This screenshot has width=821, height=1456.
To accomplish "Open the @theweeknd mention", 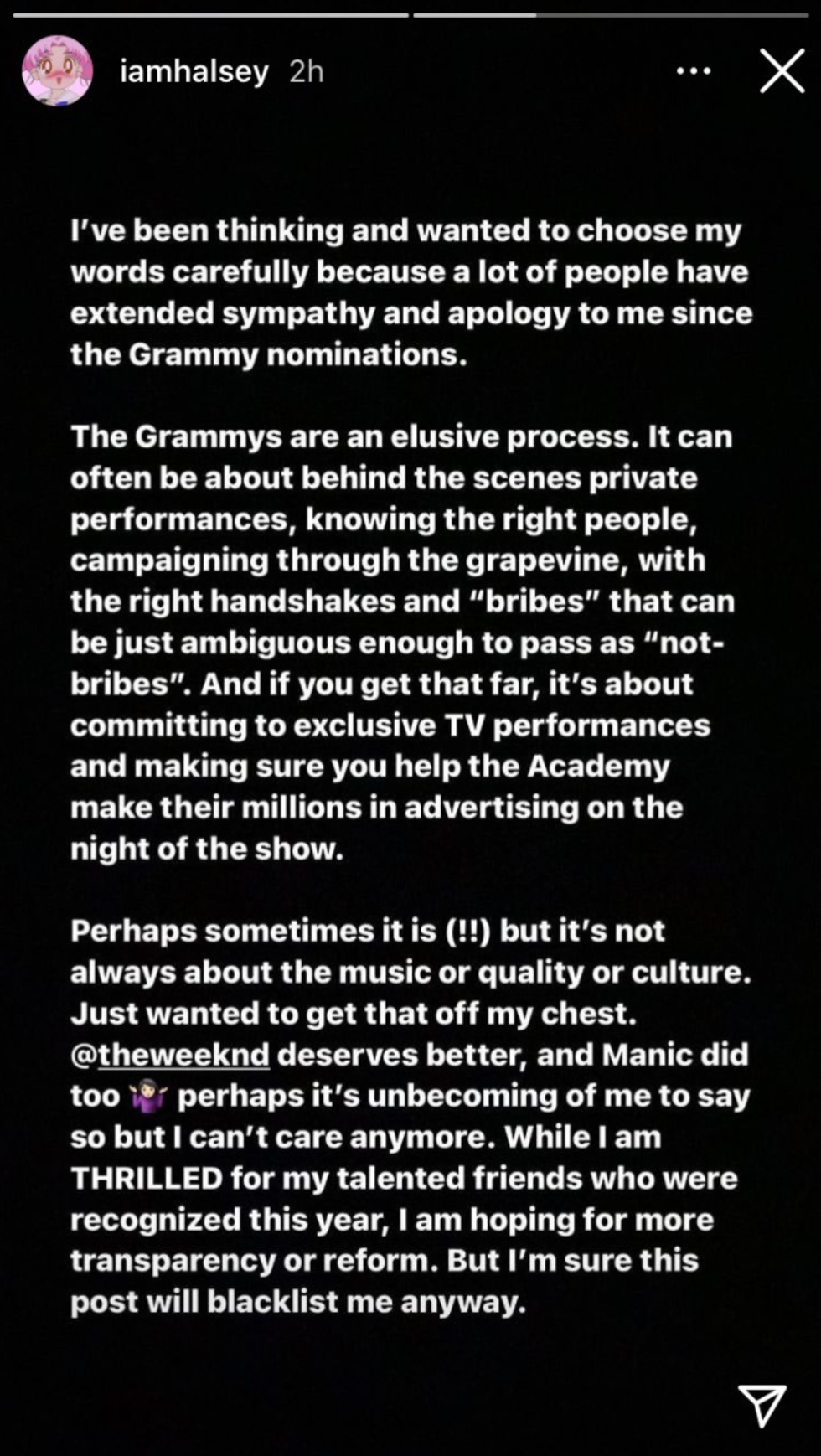I will [x=170, y=1055].
